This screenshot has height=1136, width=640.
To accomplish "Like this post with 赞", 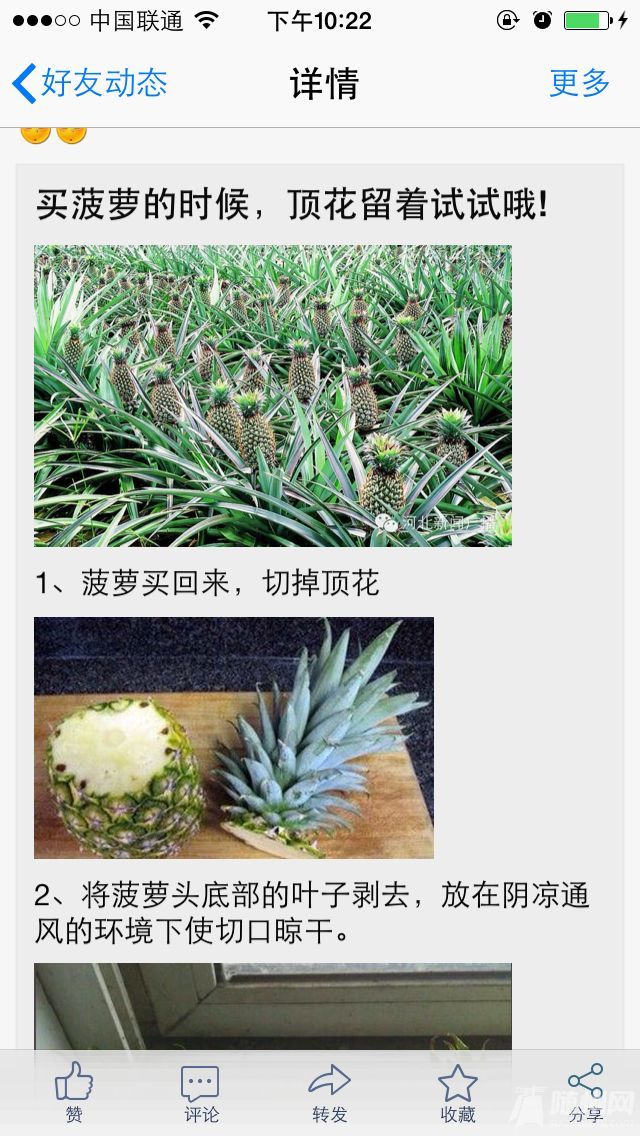I will point(74,1092).
